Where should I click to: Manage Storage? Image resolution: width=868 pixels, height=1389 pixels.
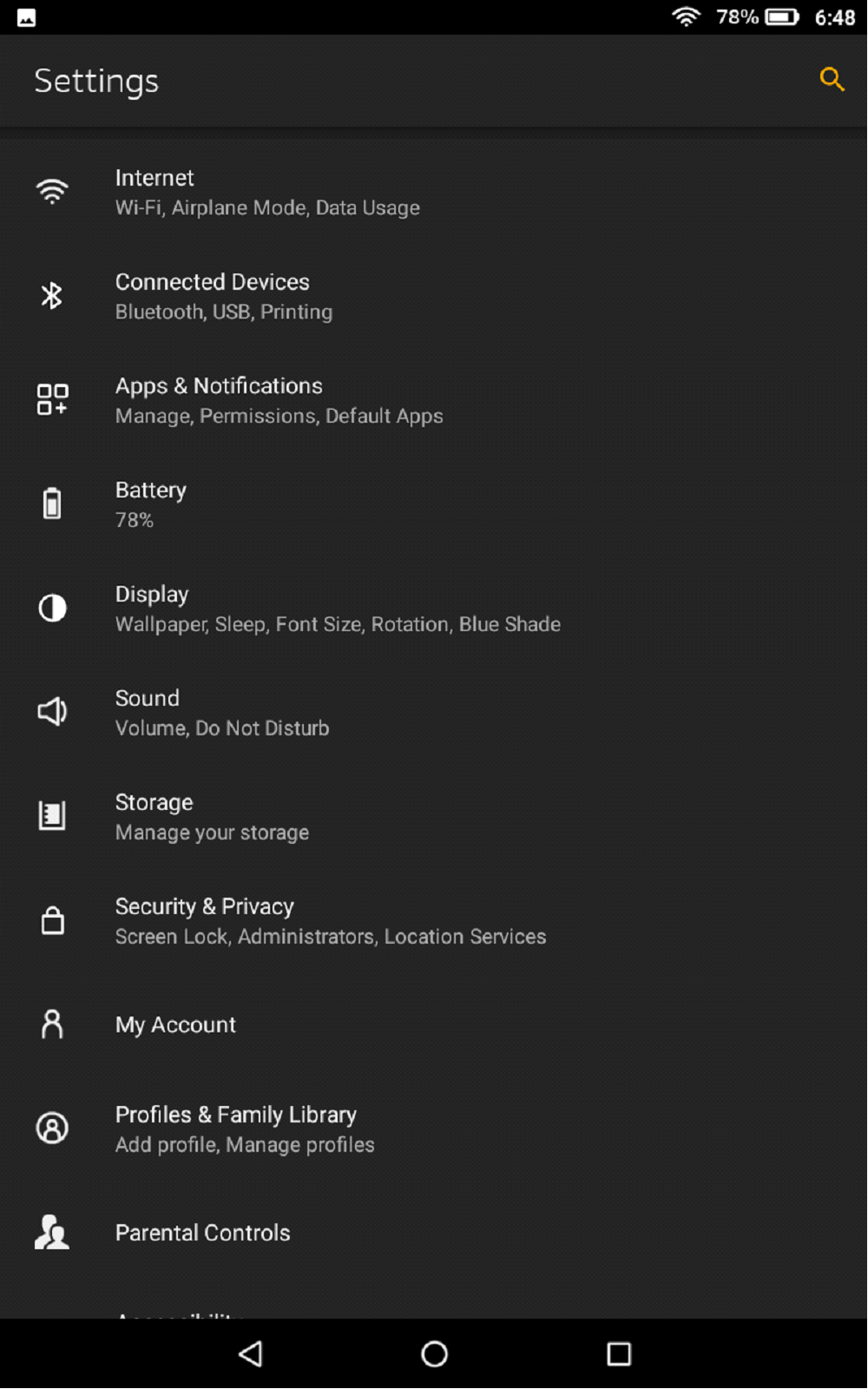point(212,817)
